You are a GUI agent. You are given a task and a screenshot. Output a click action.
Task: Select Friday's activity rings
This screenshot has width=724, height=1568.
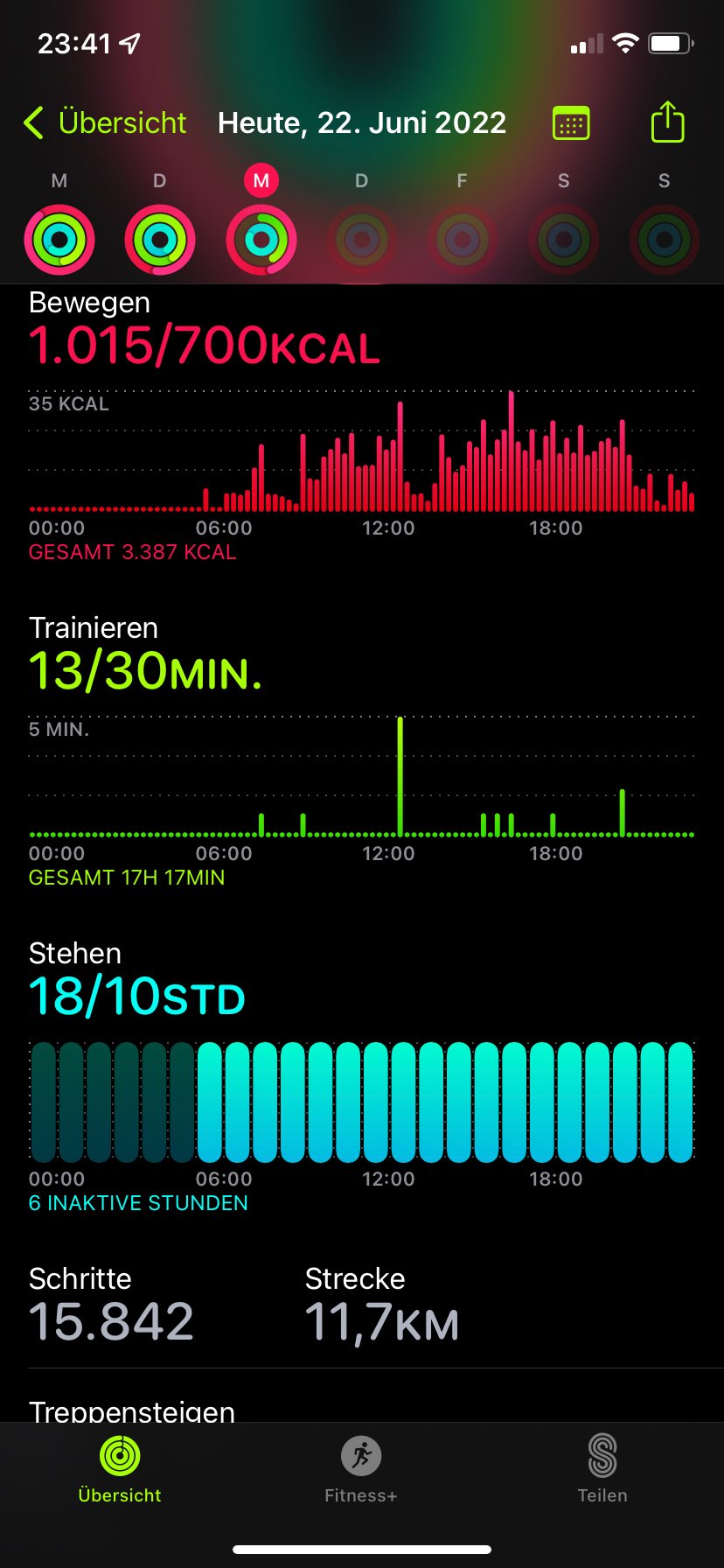pyautogui.click(x=463, y=239)
